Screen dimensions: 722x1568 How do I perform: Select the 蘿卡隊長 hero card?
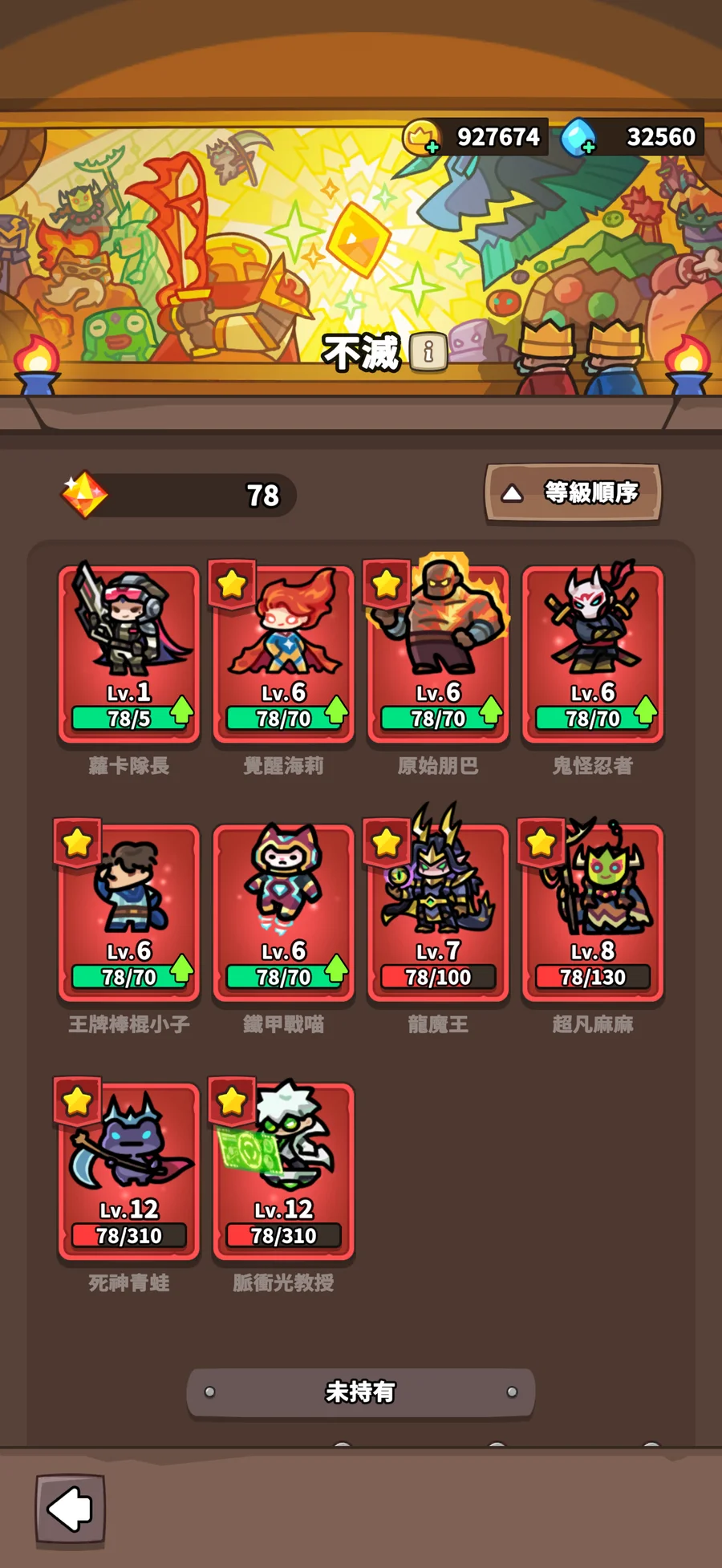(x=128, y=654)
